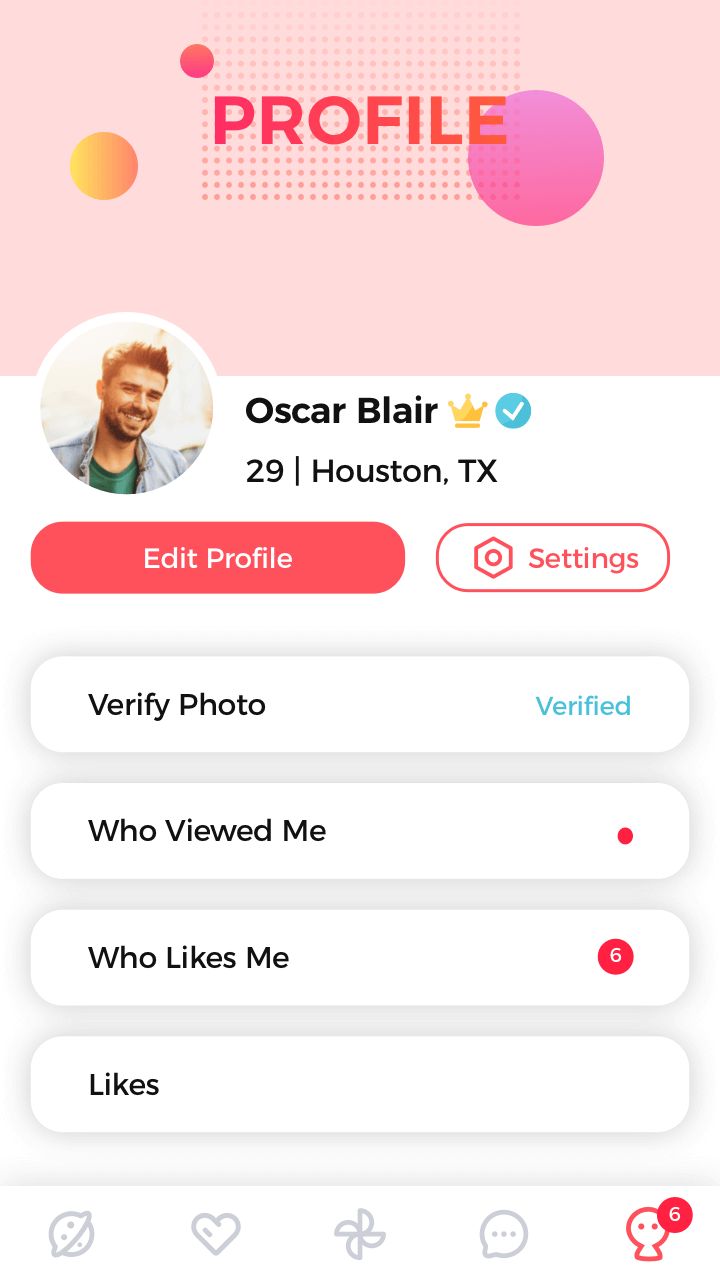Select the profile icon with the red badge
This screenshot has height=1280, width=720.
pyautogui.click(x=645, y=1236)
